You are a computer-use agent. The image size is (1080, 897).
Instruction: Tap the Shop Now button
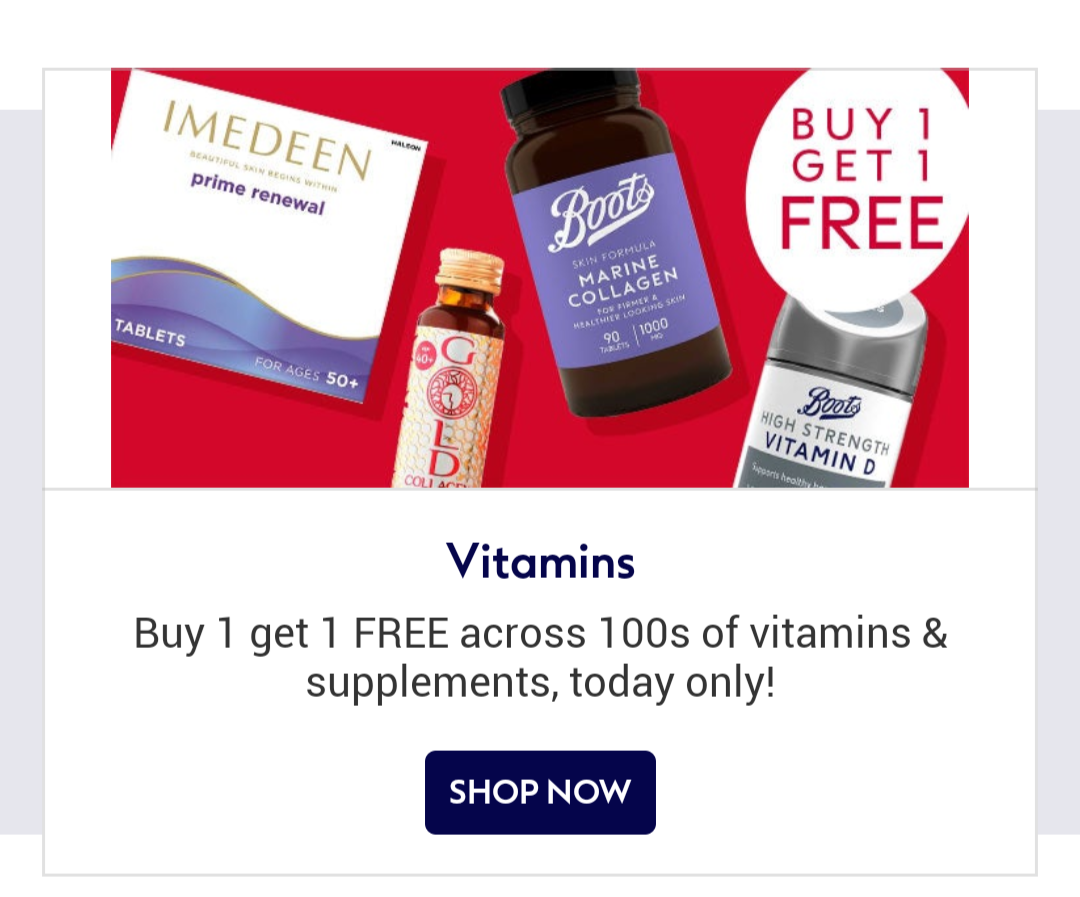pyautogui.click(x=540, y=792)
